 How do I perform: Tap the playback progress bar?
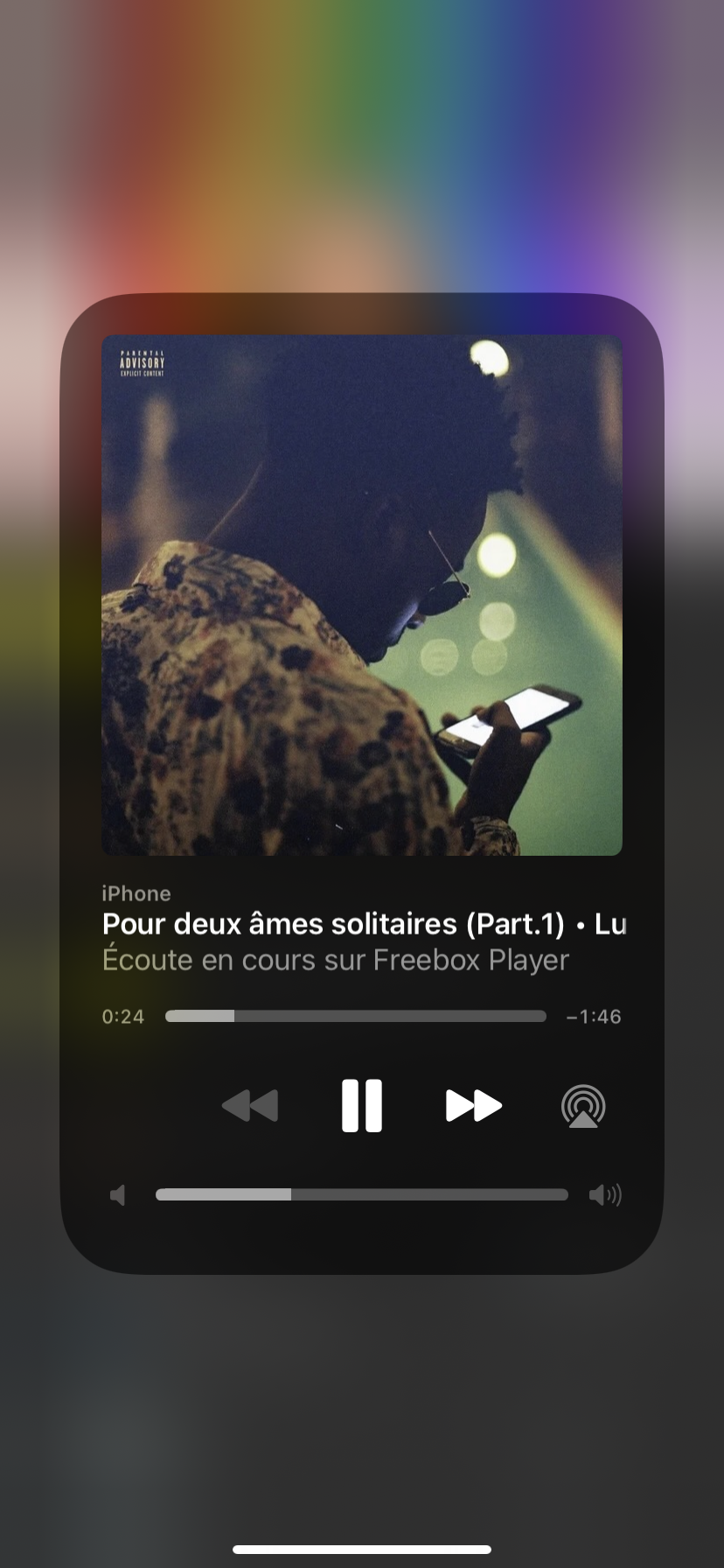coord(355,1016)
